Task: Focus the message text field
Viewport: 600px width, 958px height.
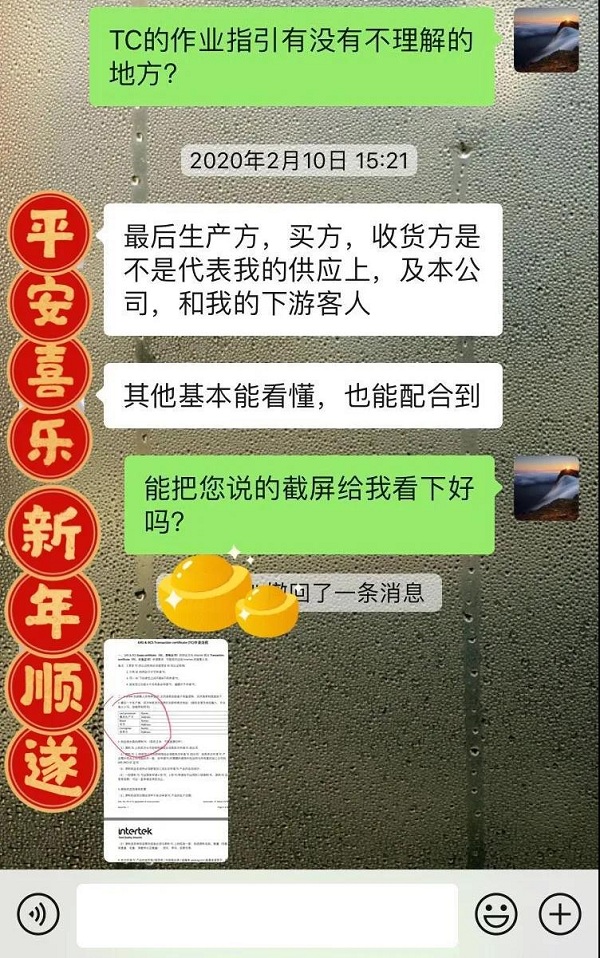Action: (267, 914)
